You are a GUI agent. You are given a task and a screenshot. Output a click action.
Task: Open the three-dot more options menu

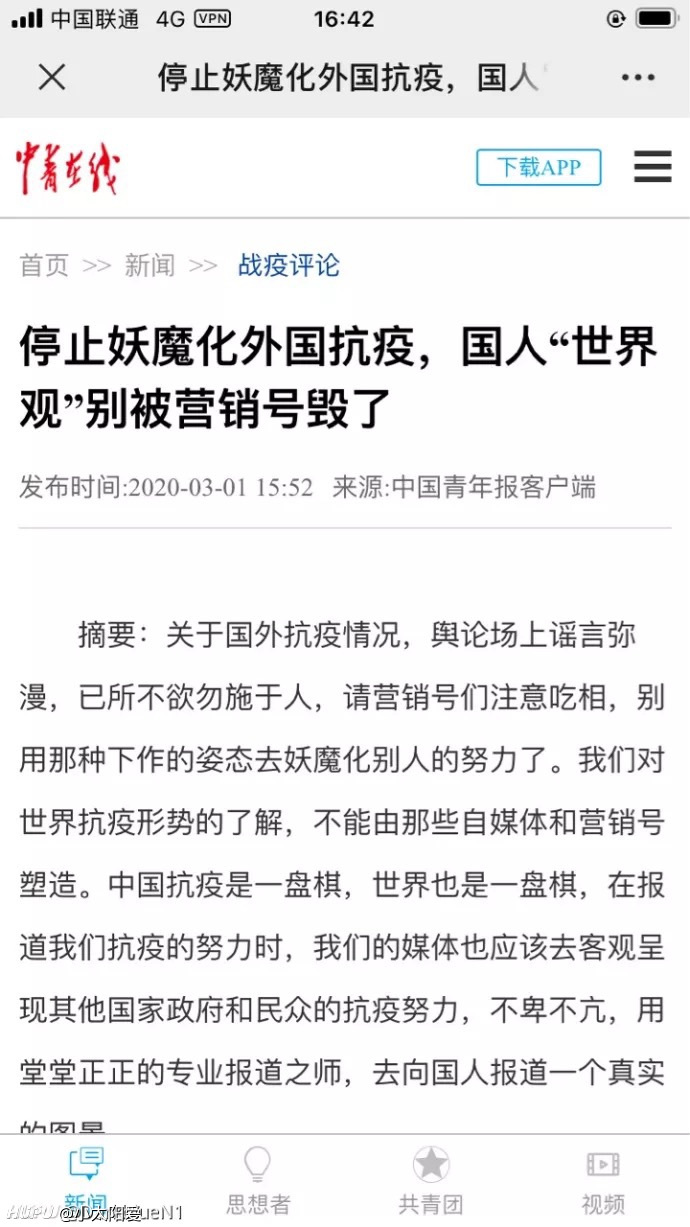[x=637, y=77]
